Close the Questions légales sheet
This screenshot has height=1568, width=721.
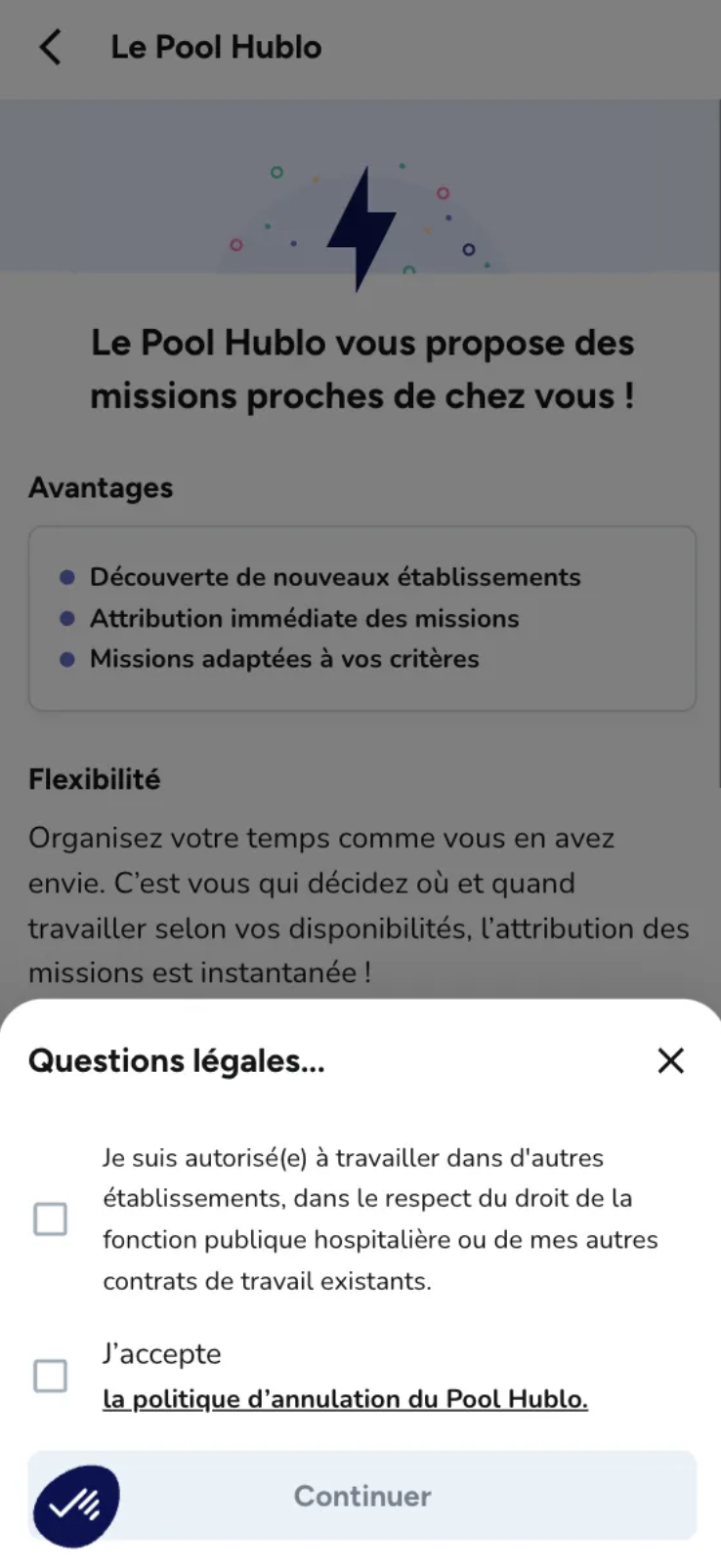tap(670, 1060)
